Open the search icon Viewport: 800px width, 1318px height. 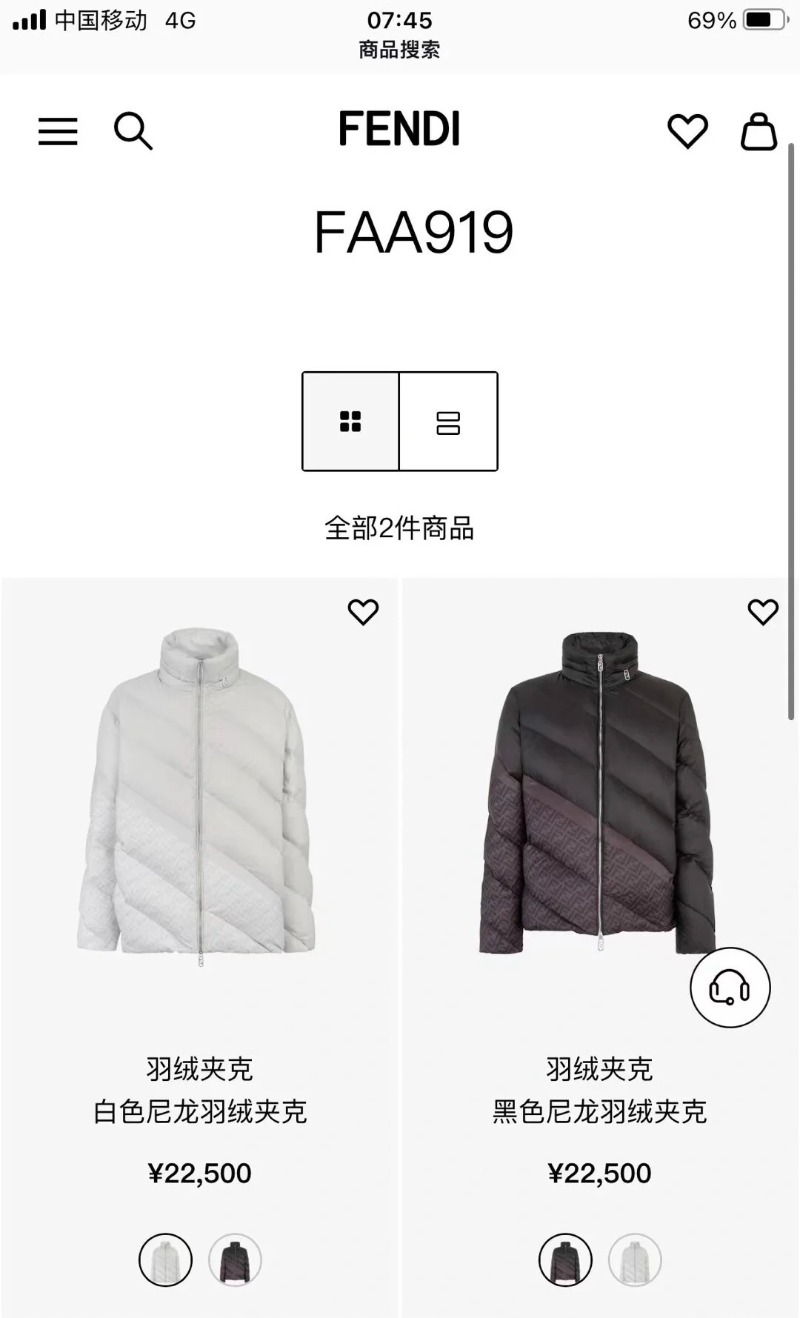[133, 131]
